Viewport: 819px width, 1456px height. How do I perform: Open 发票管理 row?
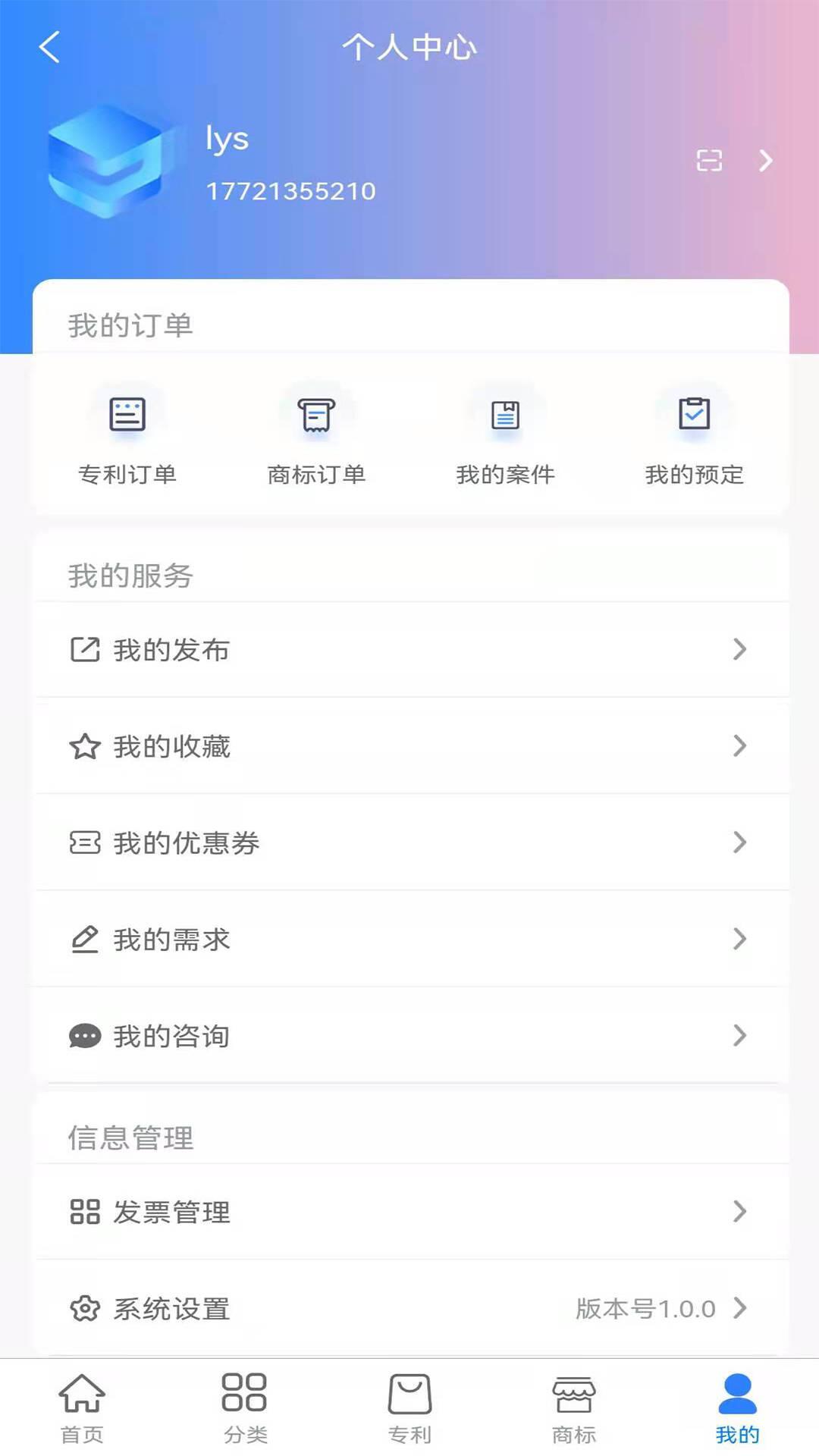coord(409,1212)
